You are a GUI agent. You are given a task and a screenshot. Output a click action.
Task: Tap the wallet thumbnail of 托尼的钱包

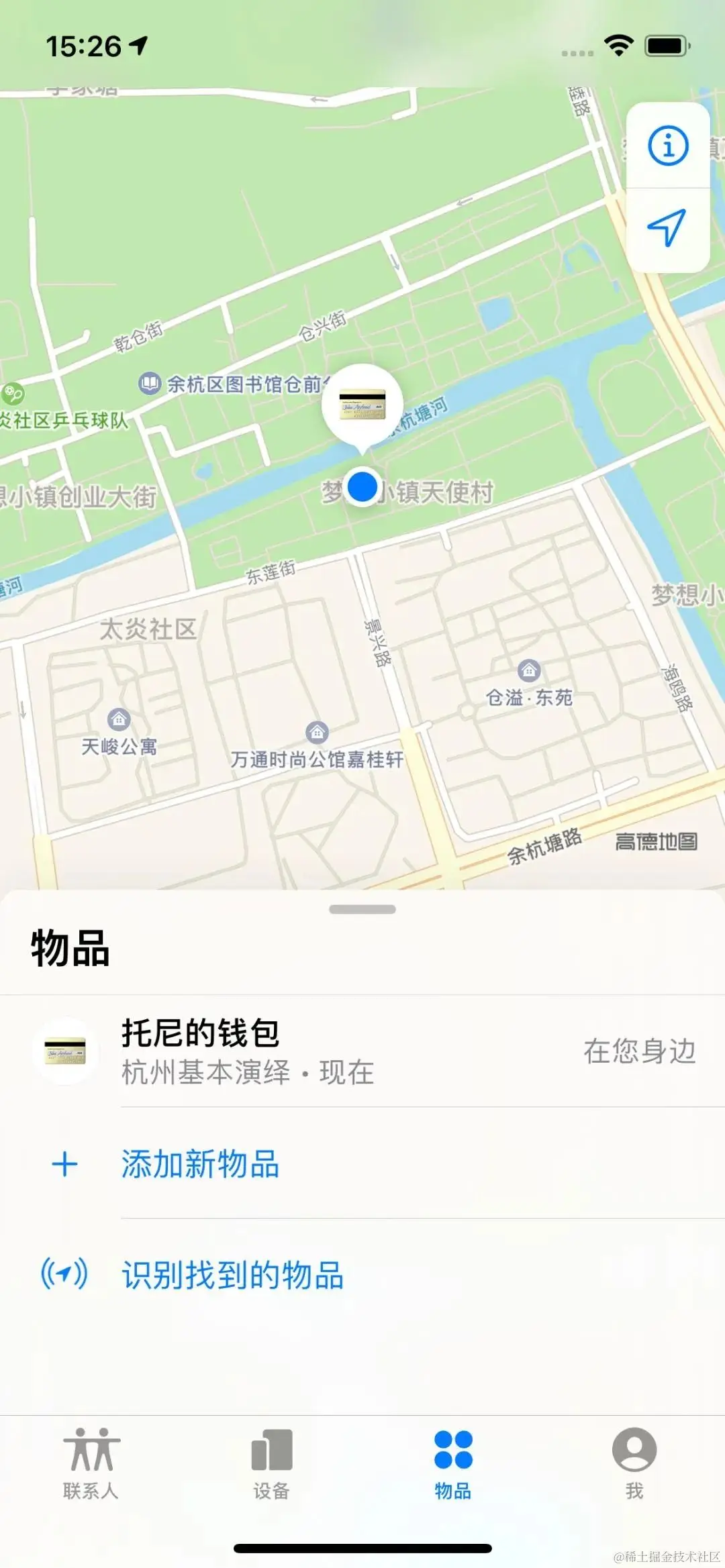click(x=65, y=1050)
